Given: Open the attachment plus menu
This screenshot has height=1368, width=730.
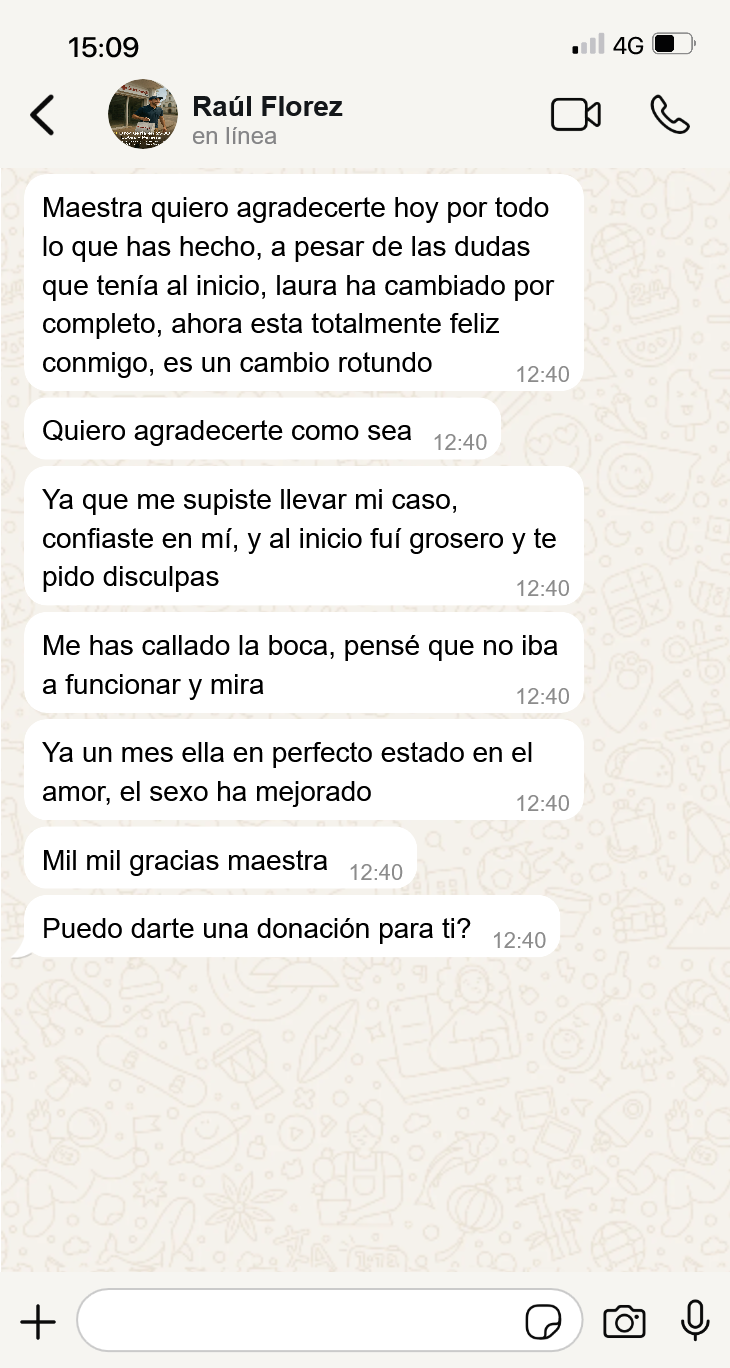Looking at the screenshot, I should [x=38, y=1322].
